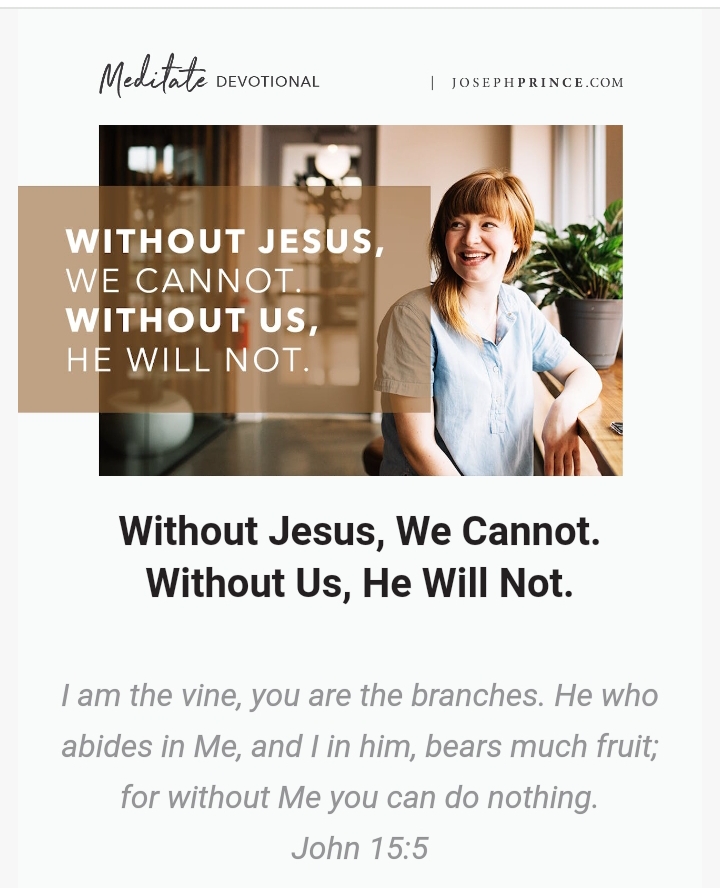The image size is (720, 888).
Task: Open the devotional banner image
Action: pos(360,300)
